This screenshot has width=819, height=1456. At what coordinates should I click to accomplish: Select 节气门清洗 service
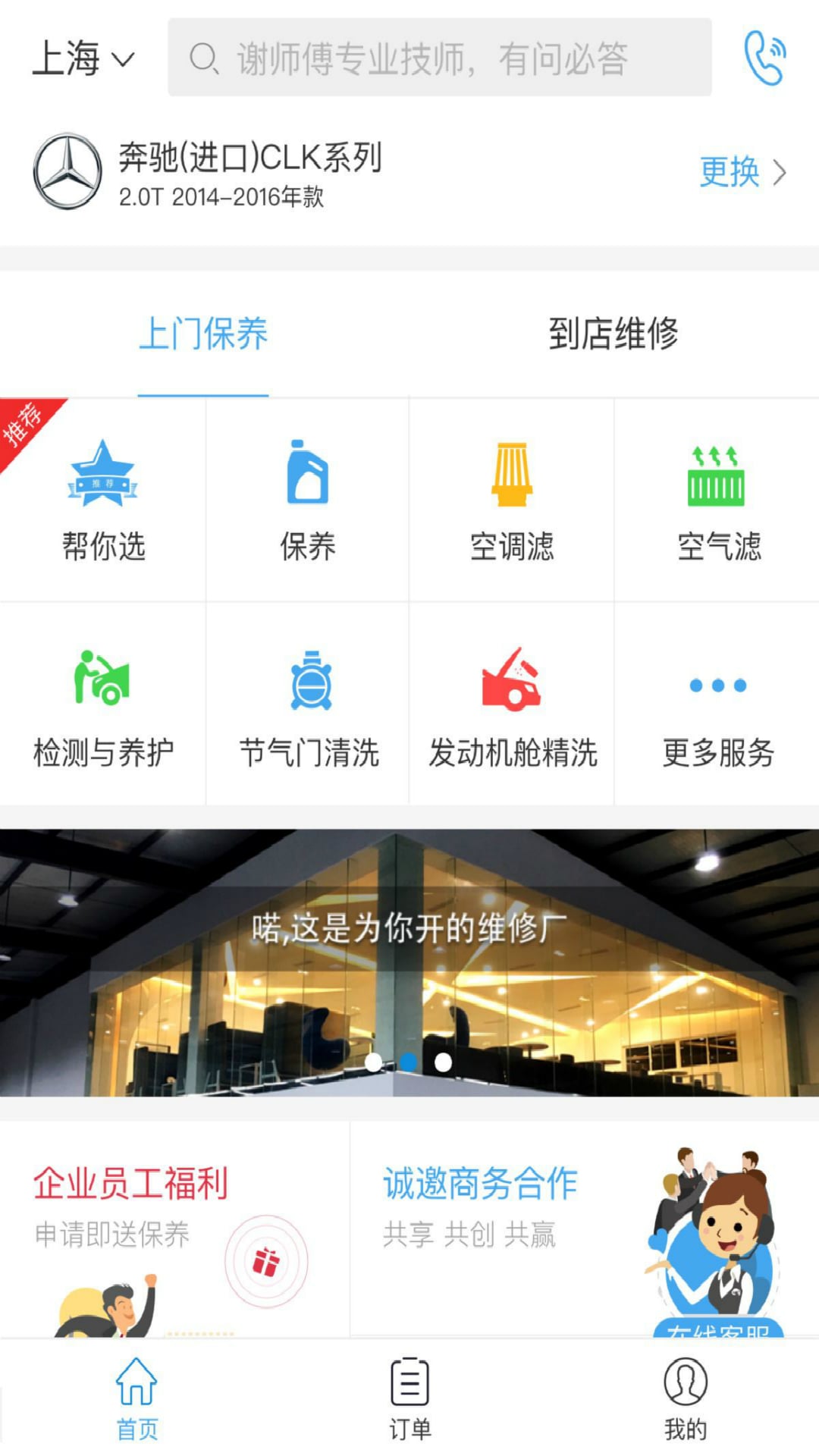tap(307, 704)
